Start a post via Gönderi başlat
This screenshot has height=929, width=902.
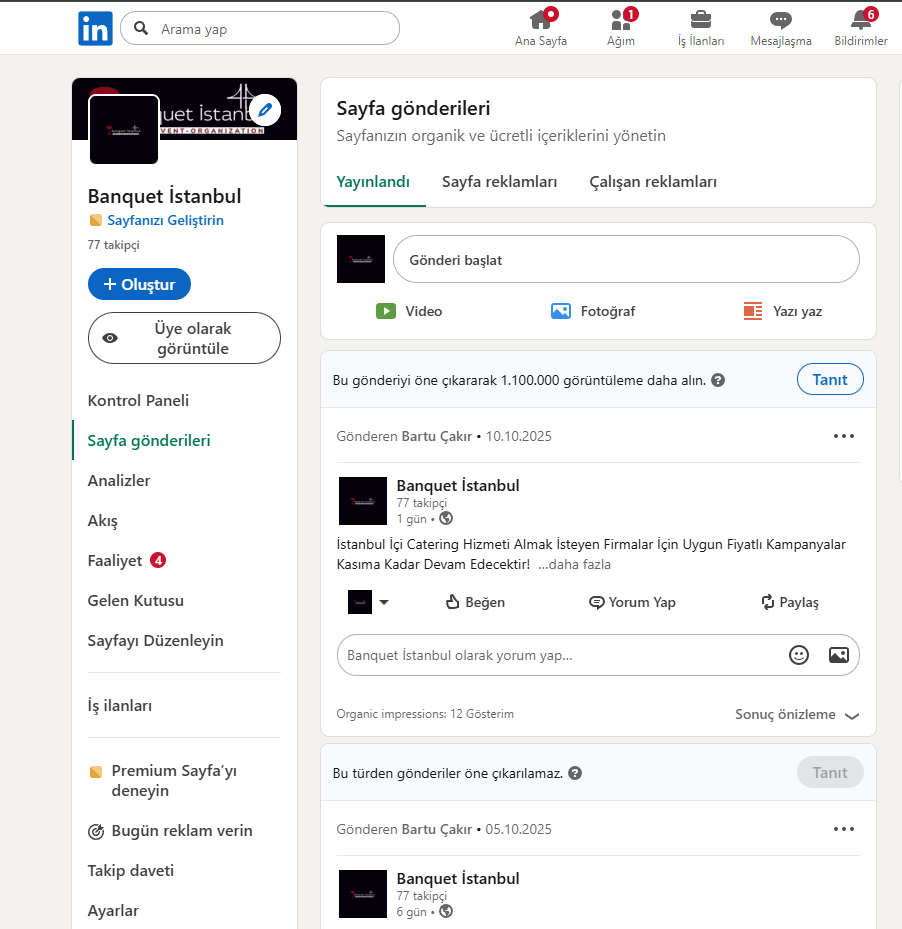[x=625, y=260]
